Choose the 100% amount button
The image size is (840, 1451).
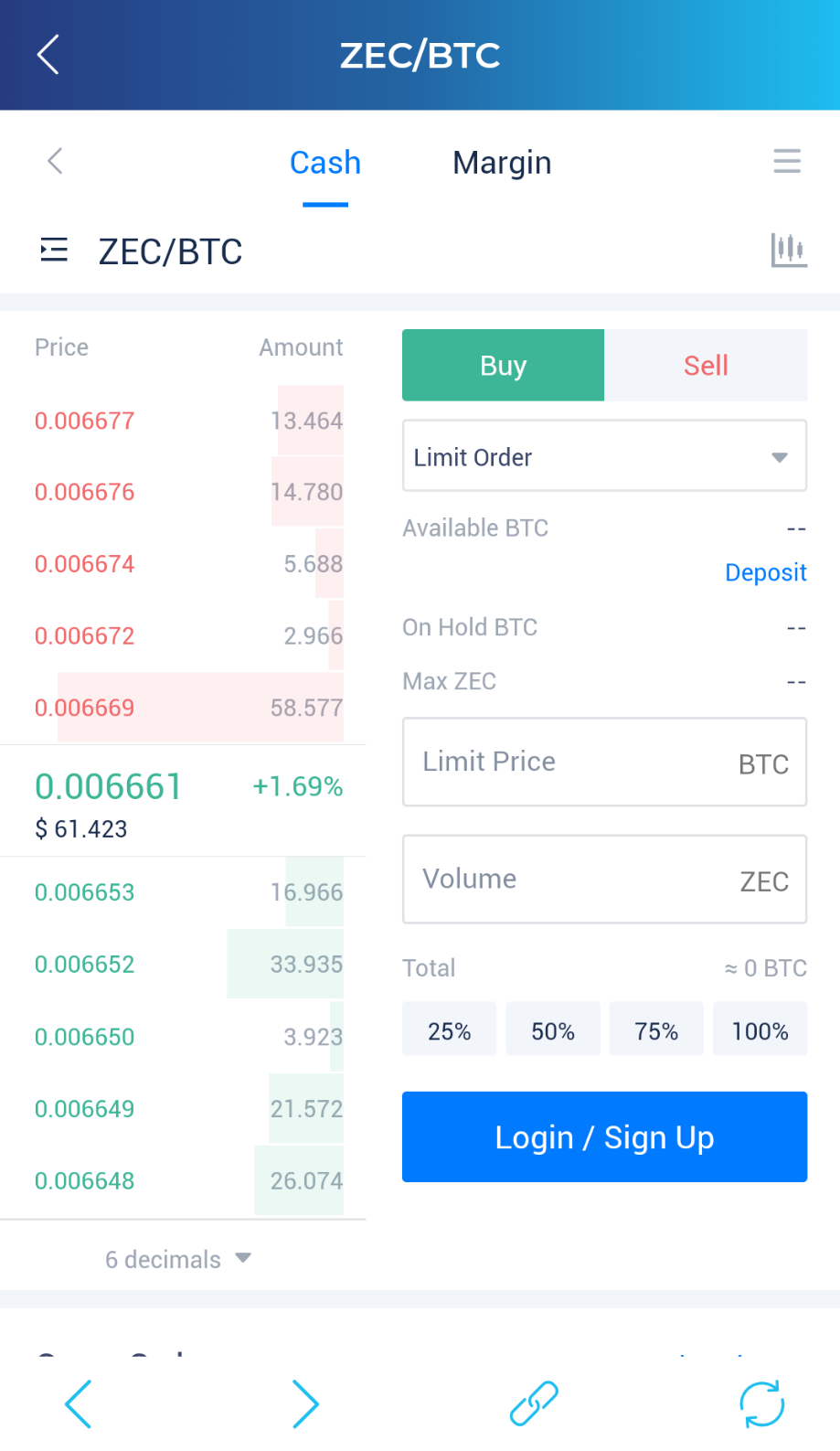coord(760,1030)
